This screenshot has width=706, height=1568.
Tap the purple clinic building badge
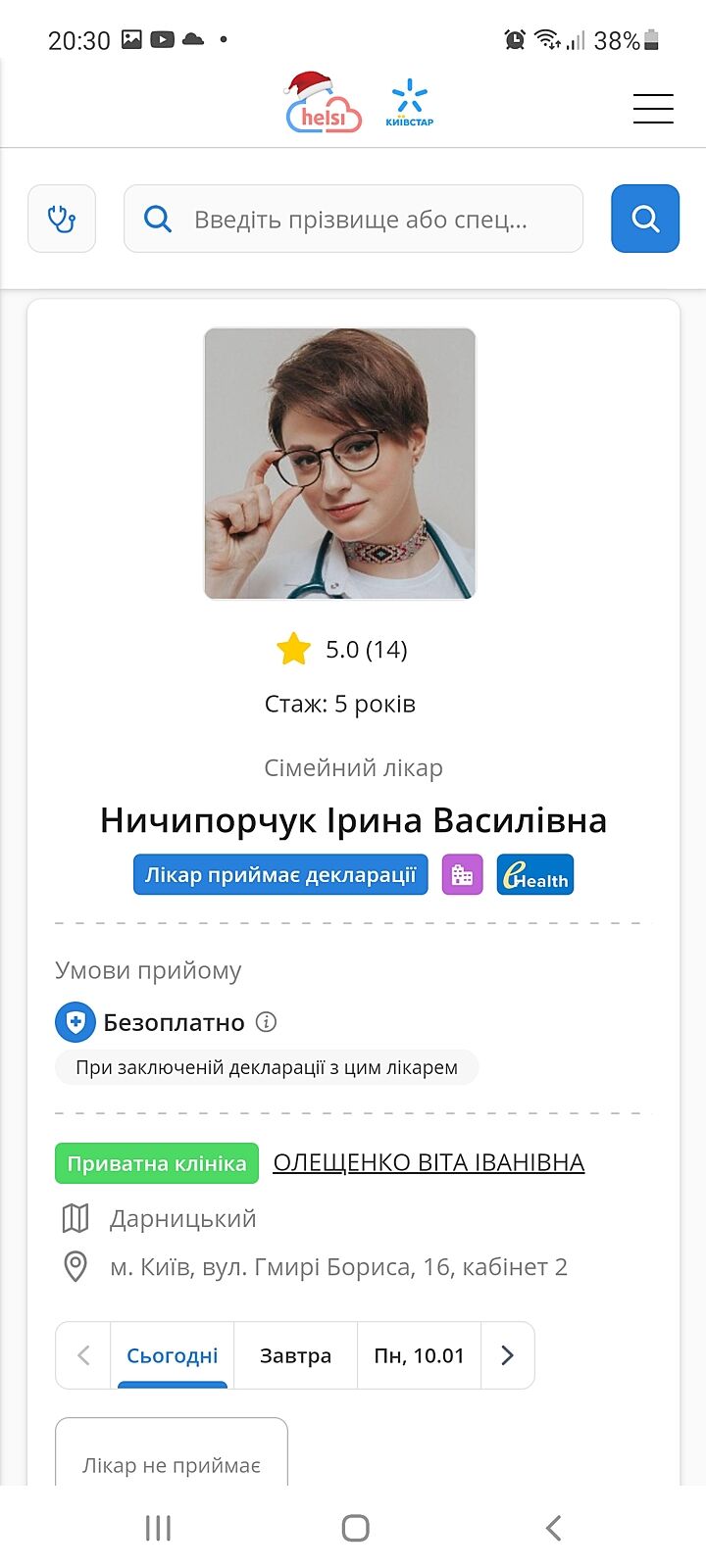coord(462,874)
